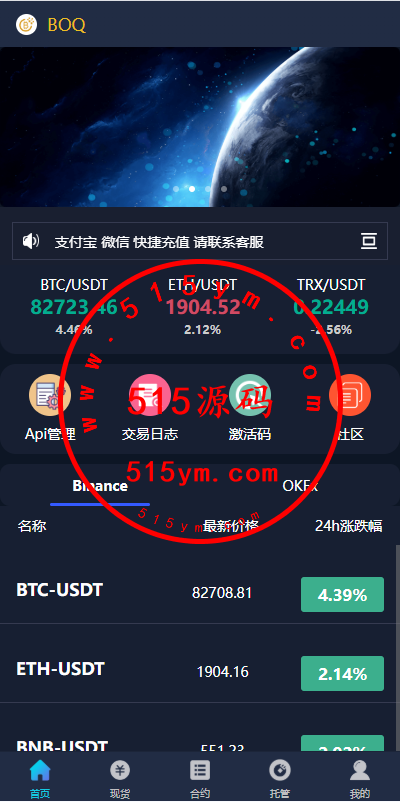This screenshot has width=400, height=802.
Task: Go to 我的 in bottom navigation
Action: [360, 778]
